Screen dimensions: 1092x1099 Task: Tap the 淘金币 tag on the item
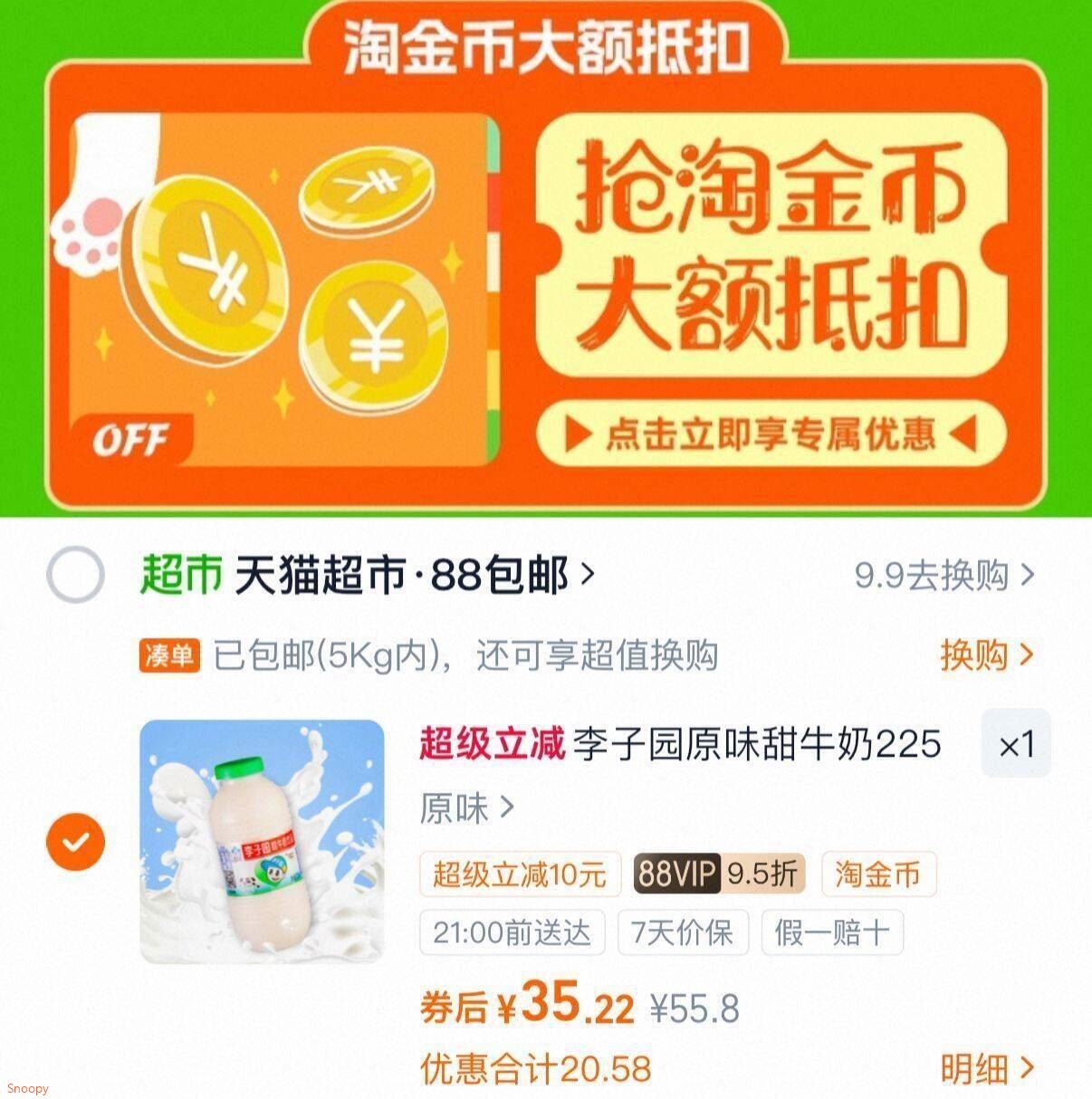[x=878, y=874]
